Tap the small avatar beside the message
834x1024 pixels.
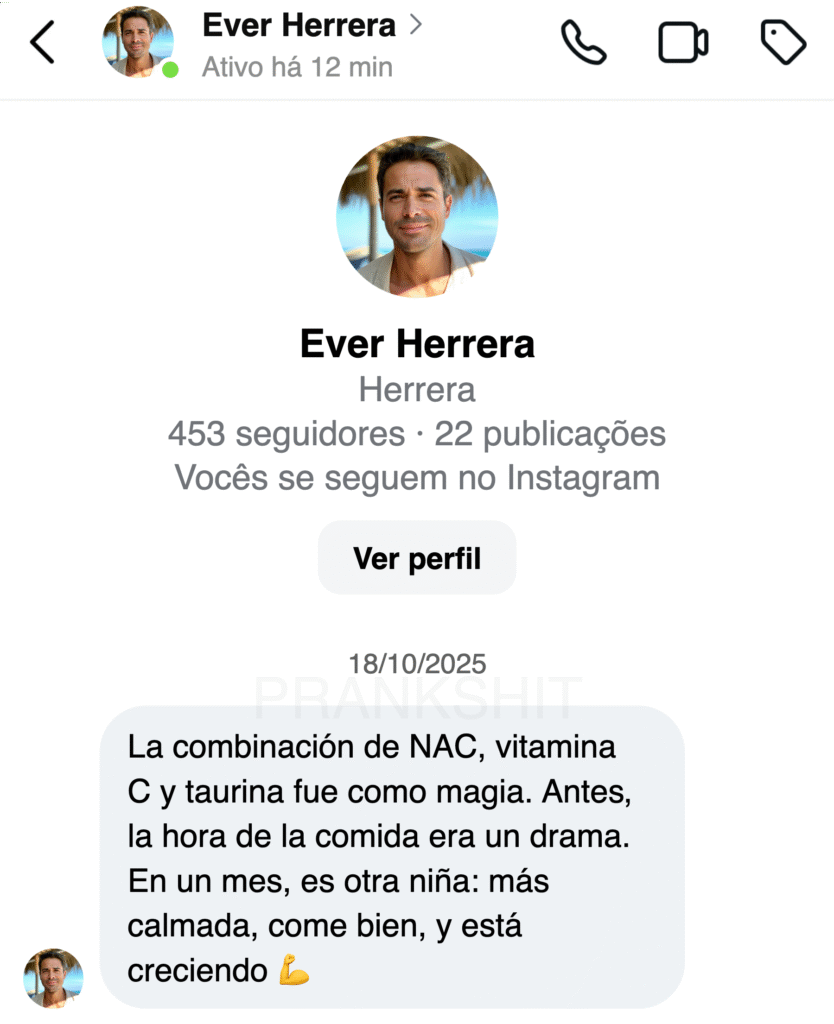coord(53,978)
